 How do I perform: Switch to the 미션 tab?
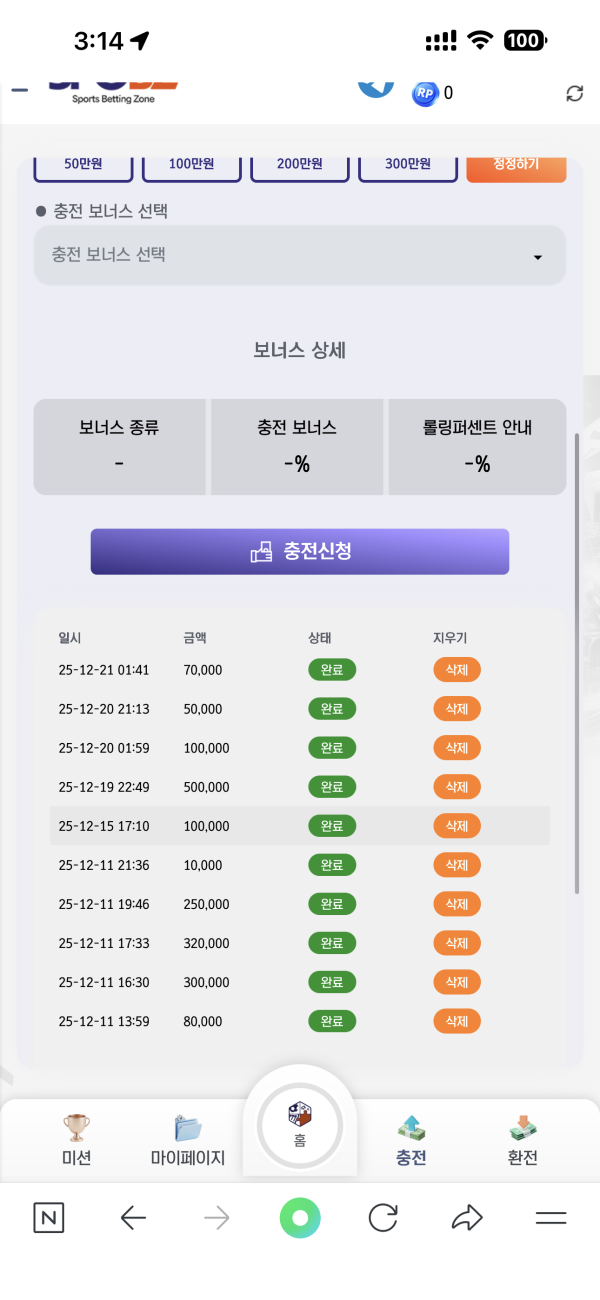76,1141
